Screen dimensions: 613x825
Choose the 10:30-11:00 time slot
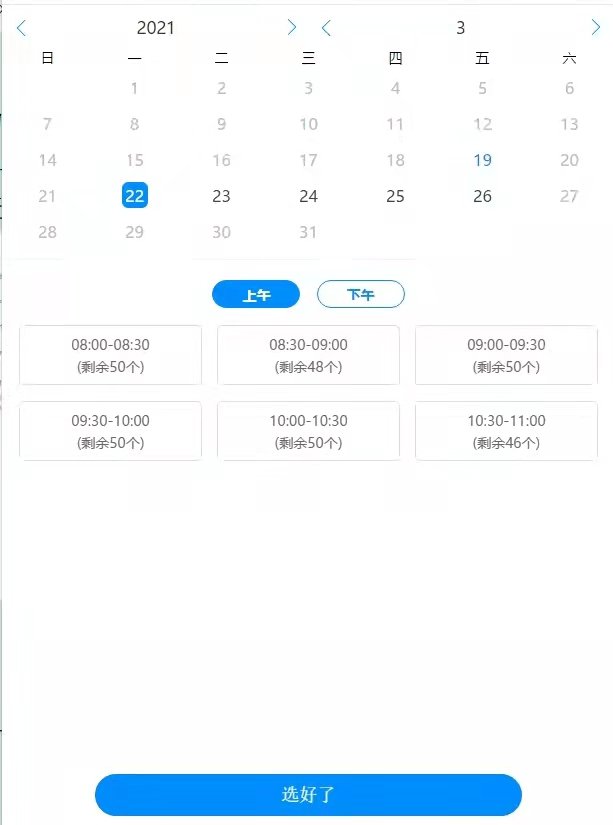506,431
